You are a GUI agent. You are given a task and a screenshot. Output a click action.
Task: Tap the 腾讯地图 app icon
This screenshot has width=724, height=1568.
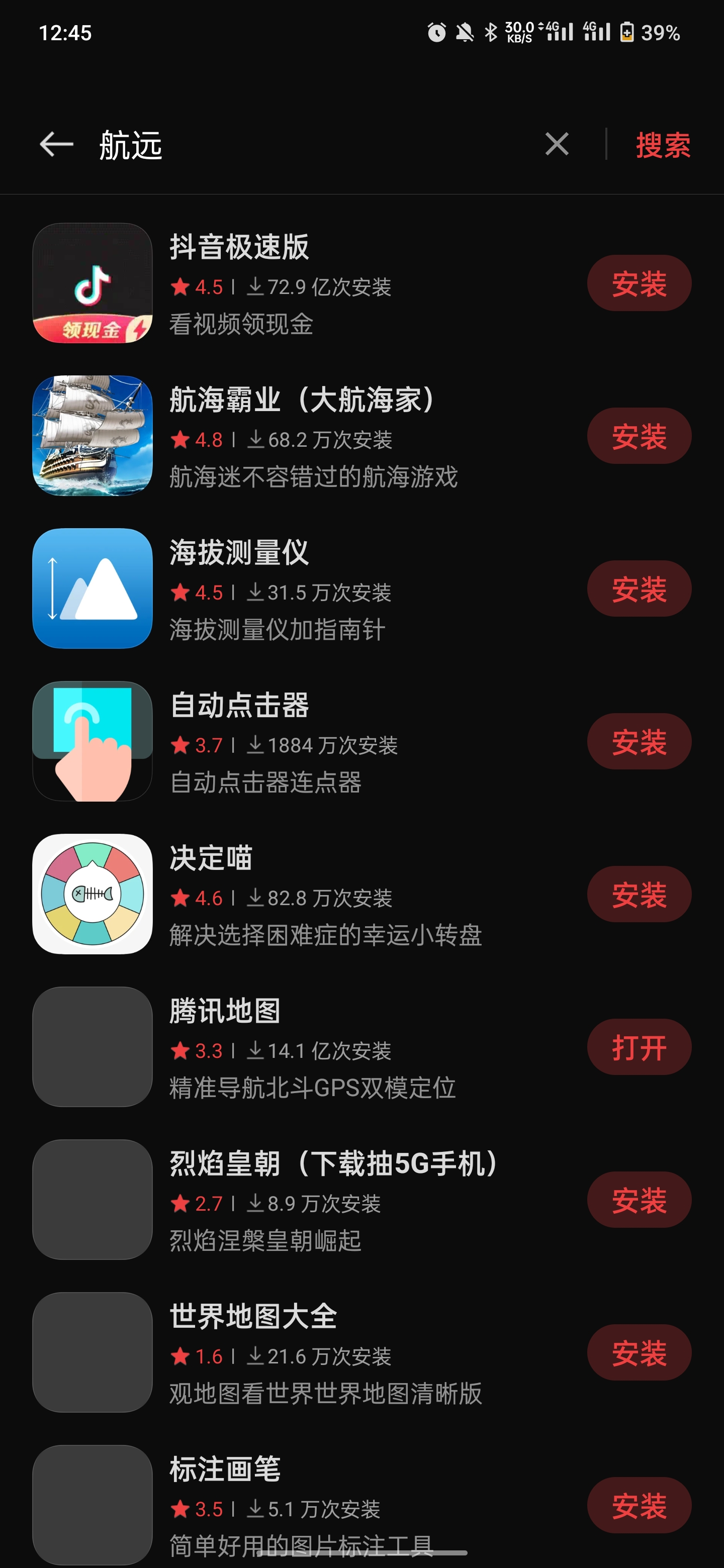click(x=92, y=1047)
